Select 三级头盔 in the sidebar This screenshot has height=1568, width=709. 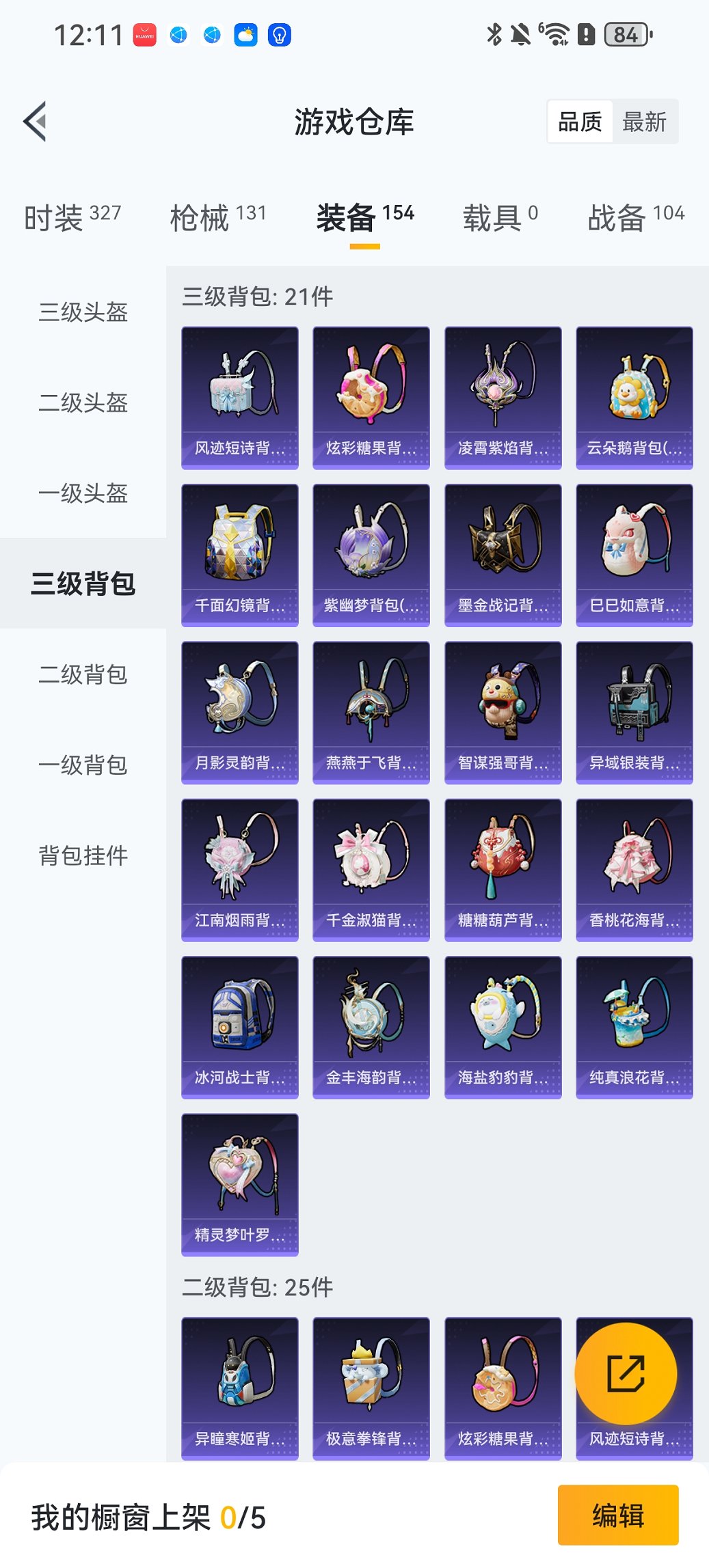pyautogui.click(x=83, y=312)
